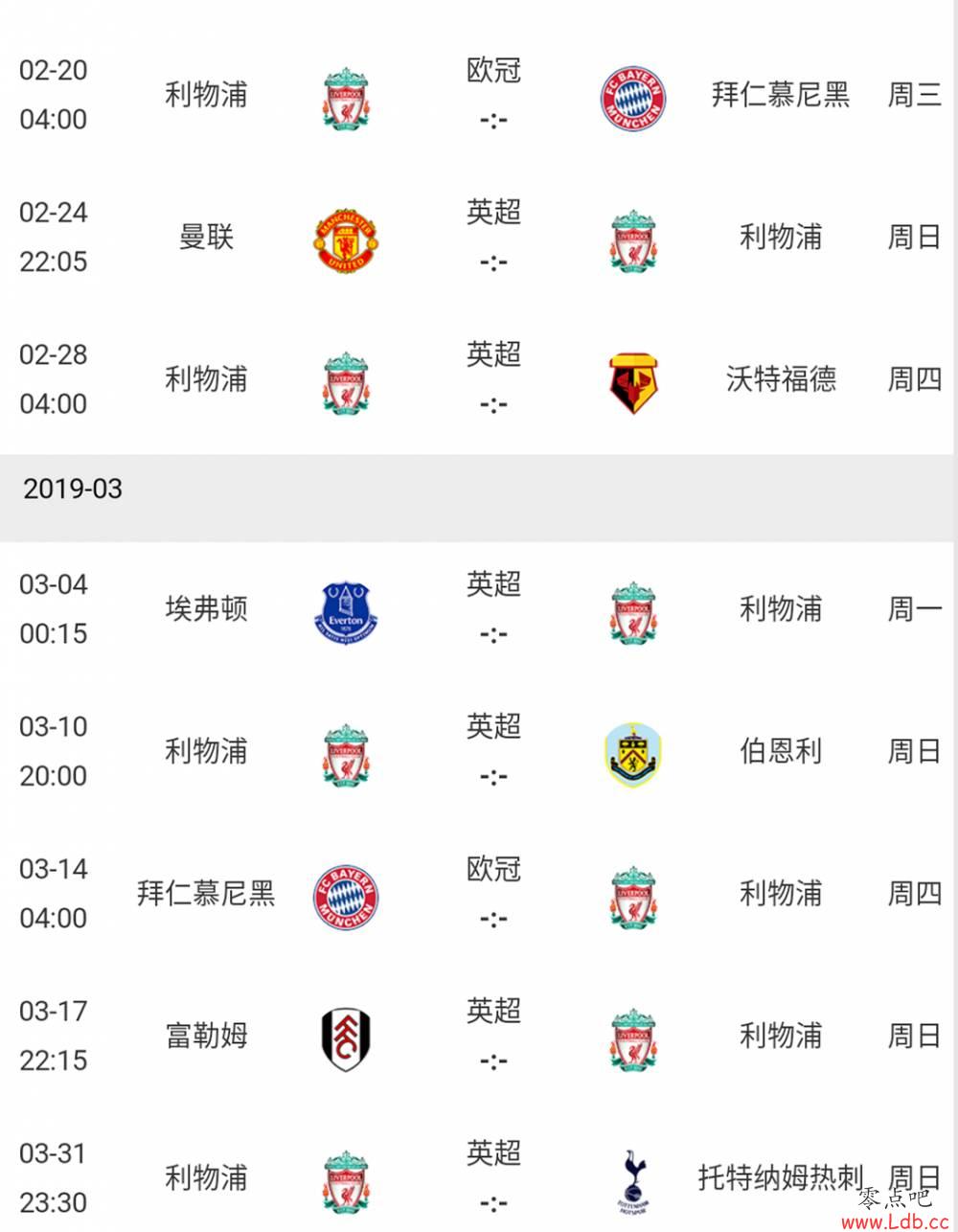Select the 03-04 埃弗顿 vs 利物浦 match
Screen dimensions: 958x1232
click(x=492, y=609)
